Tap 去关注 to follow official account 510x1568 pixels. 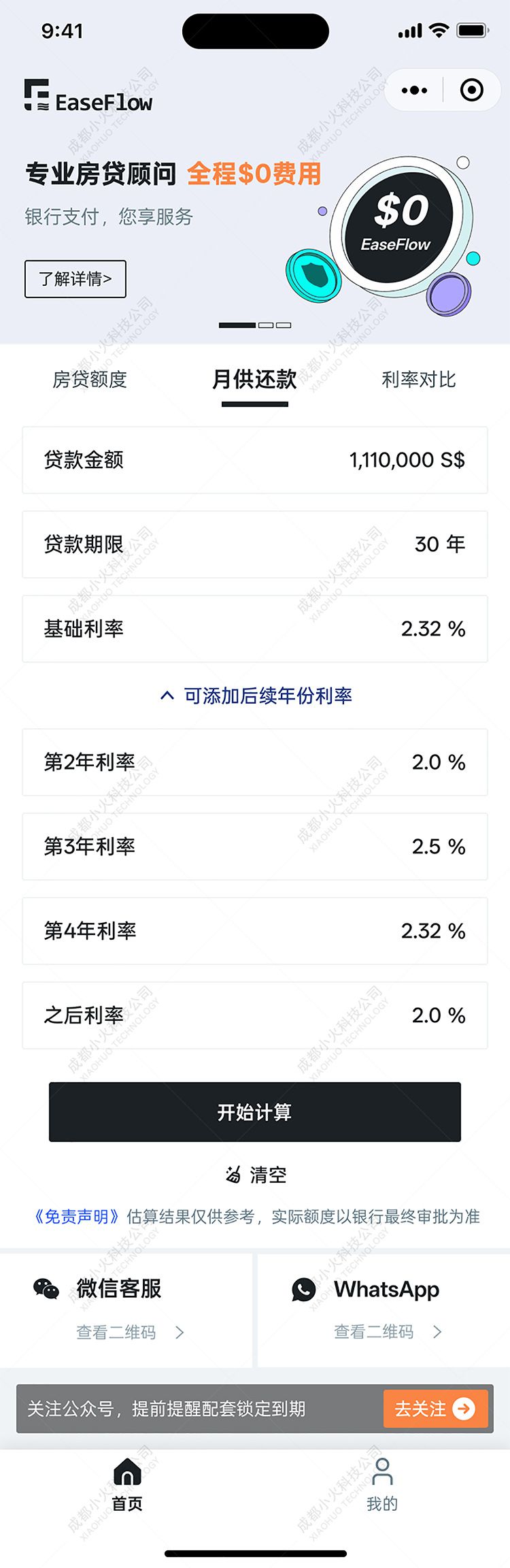click(x=435, y=1409)
